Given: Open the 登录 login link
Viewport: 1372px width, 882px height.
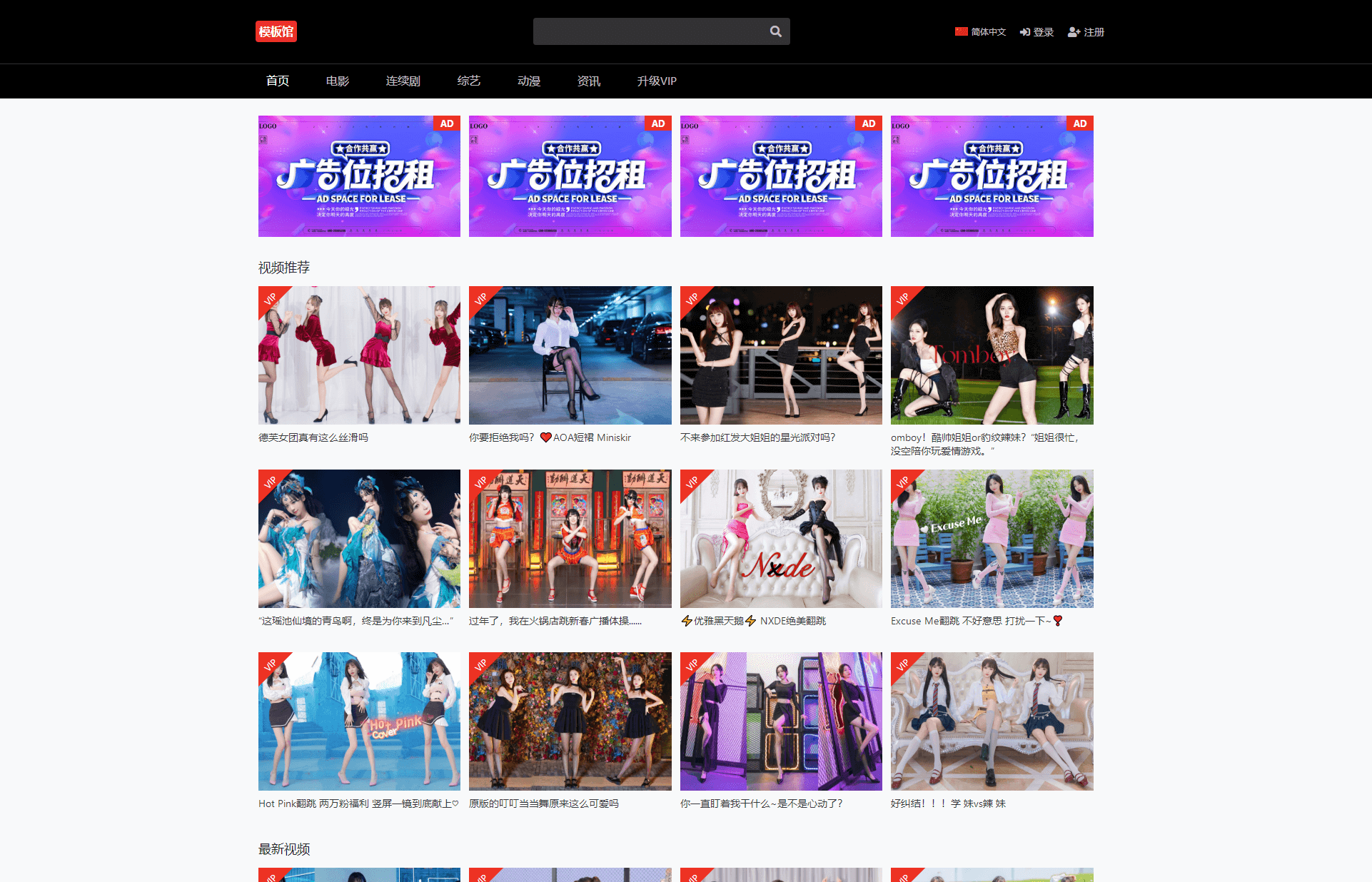Looking at the screenshot, I should click(1036, 31).
